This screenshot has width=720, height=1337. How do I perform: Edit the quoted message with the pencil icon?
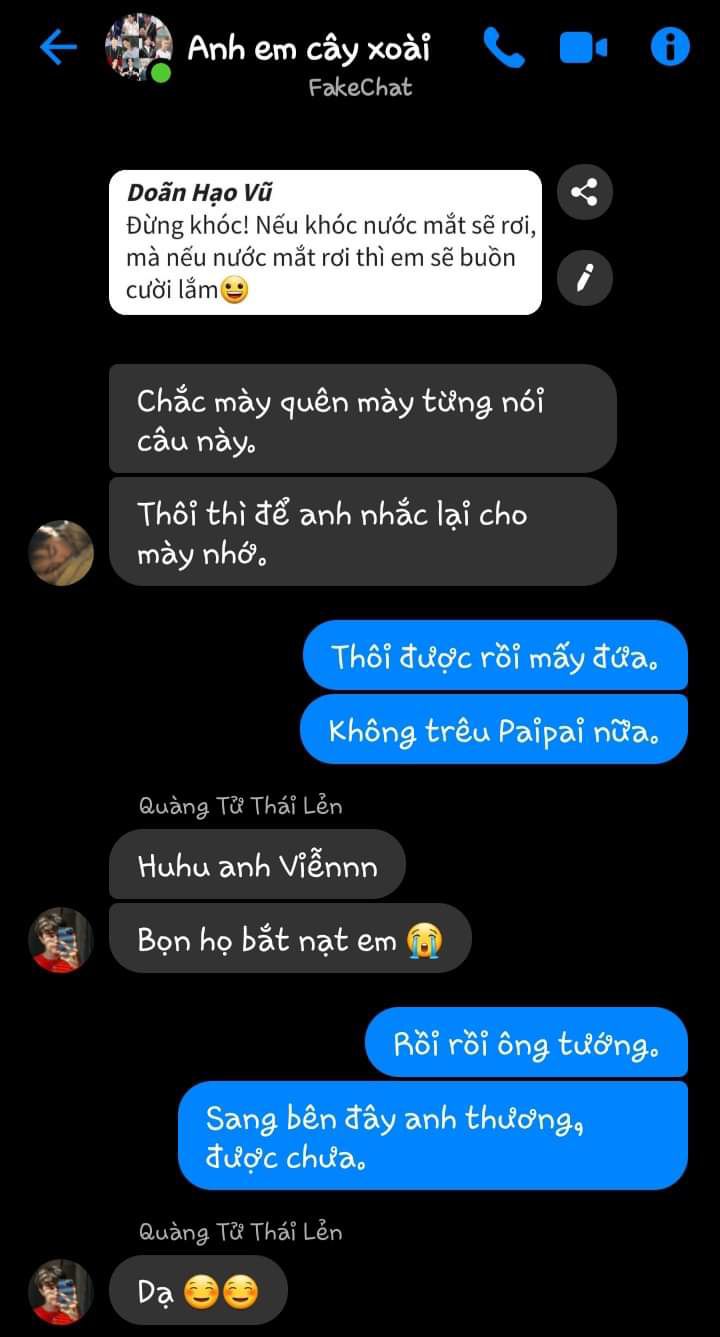click(584, 278)
